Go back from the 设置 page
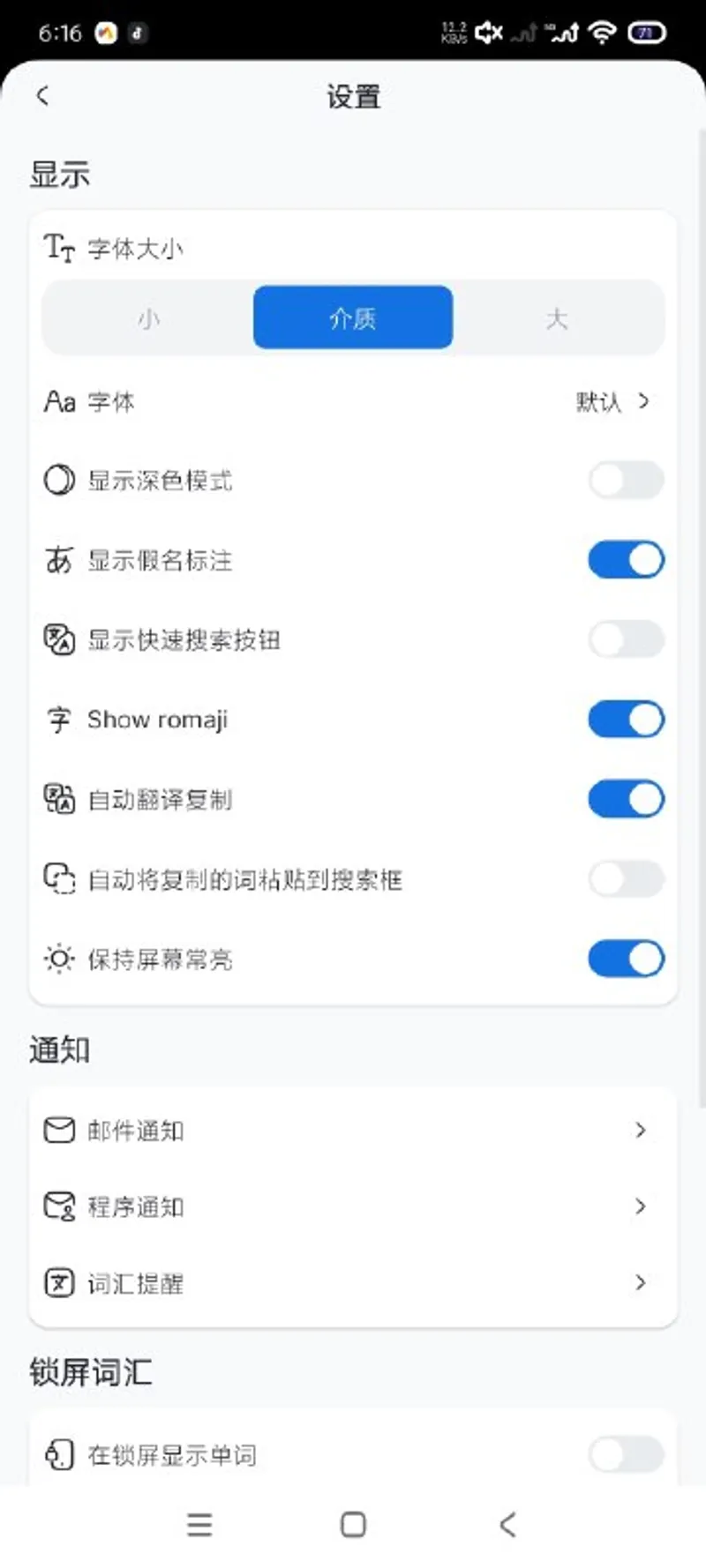Viewport: 706px width, 1568px height. 42,95
